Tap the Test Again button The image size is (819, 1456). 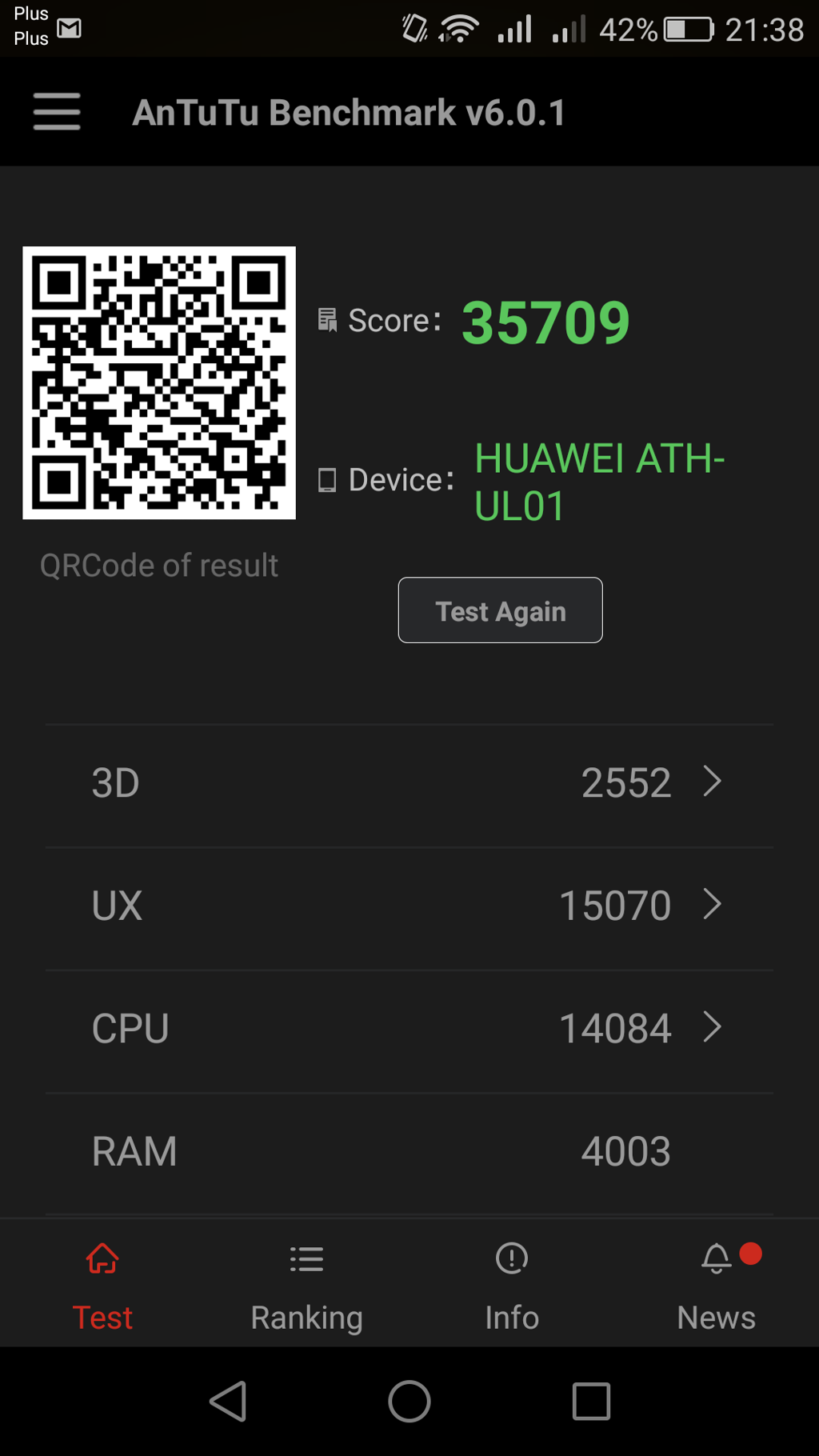(500, 610)
